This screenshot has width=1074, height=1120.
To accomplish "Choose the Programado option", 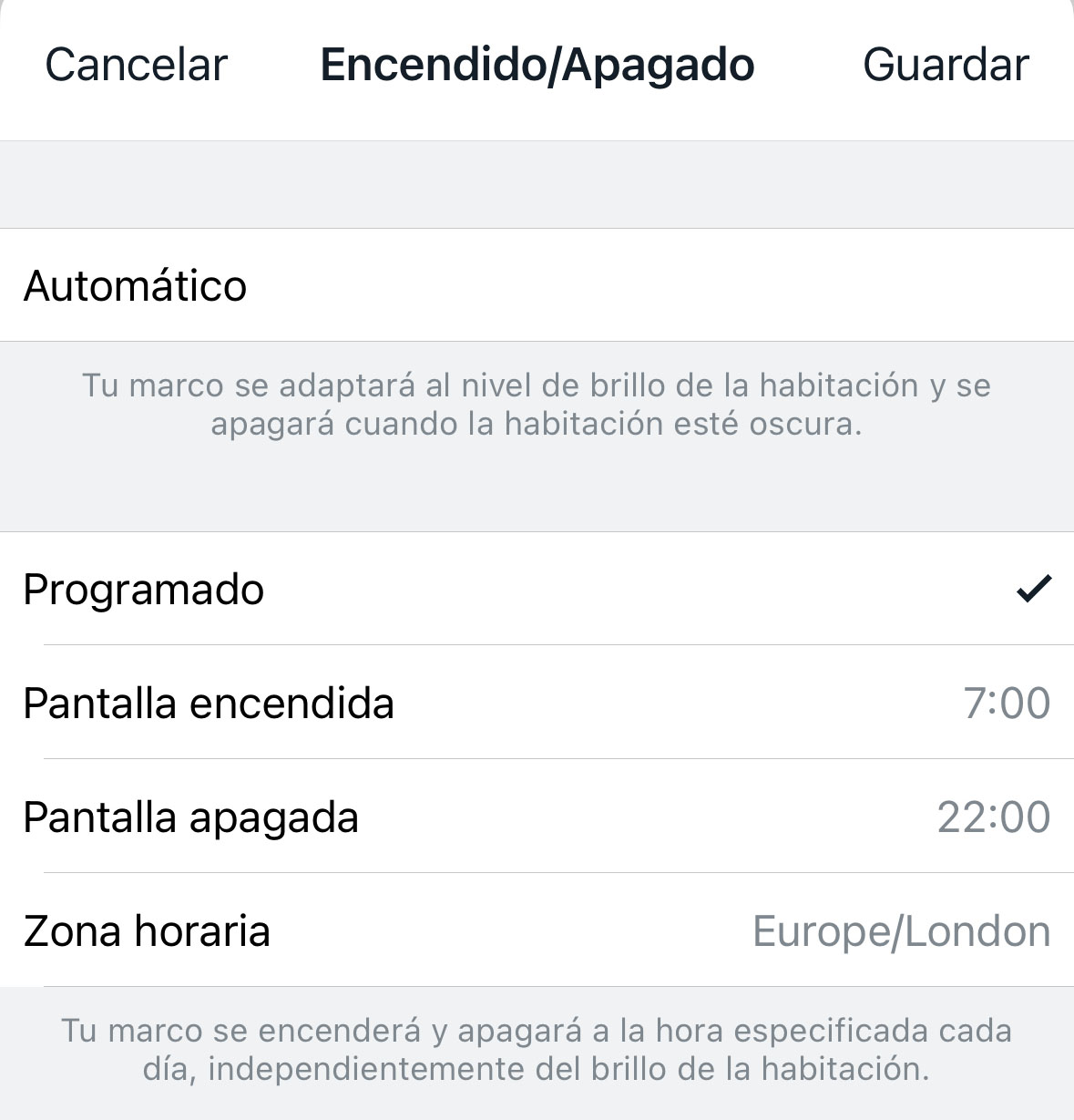I will [537, 590].
